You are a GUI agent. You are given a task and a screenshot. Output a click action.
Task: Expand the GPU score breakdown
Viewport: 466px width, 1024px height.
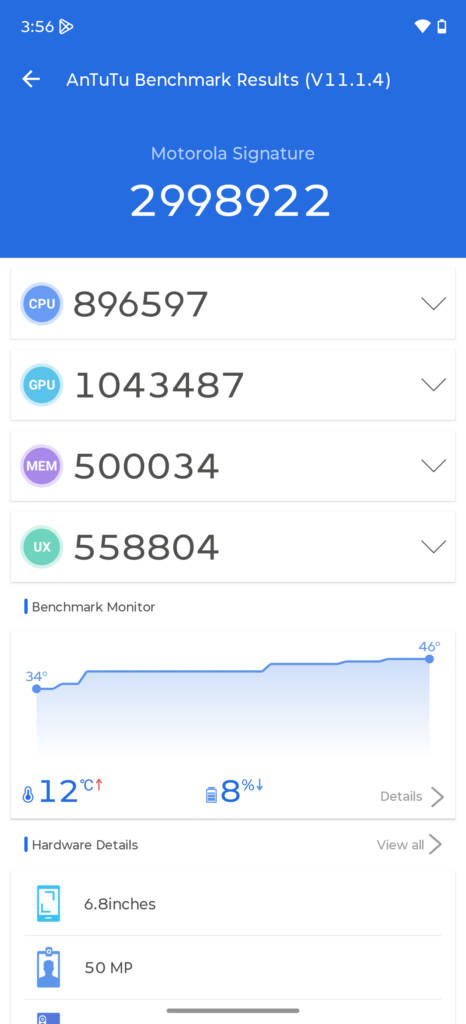click(433, 385)
